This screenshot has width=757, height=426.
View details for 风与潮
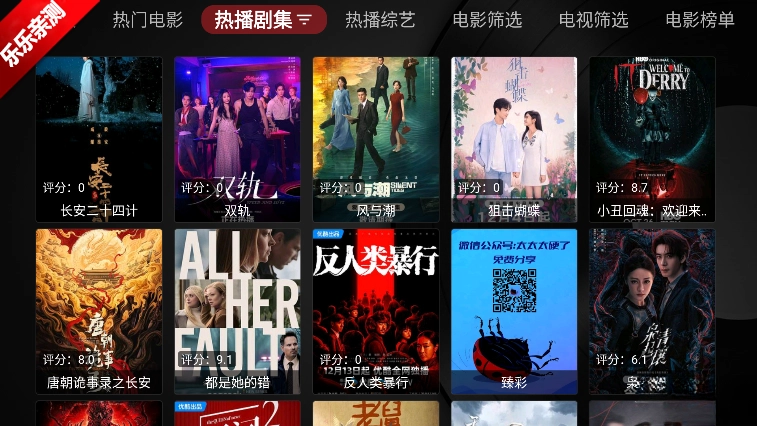[375, 138]
